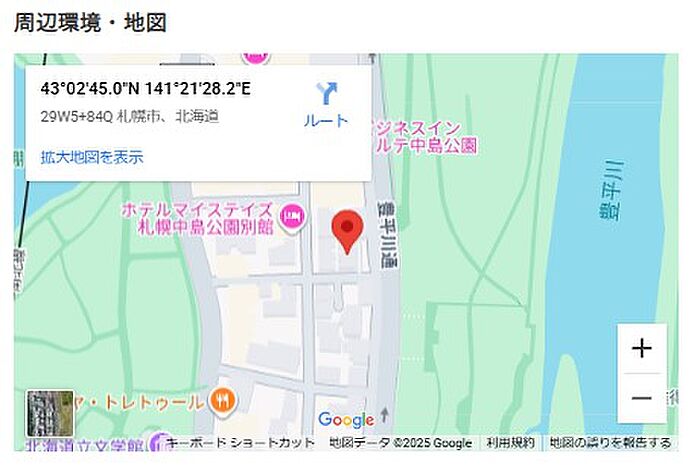
Task: Select the restaurant marker ア・トレトゥール
Action: click(x=224, y=401)
